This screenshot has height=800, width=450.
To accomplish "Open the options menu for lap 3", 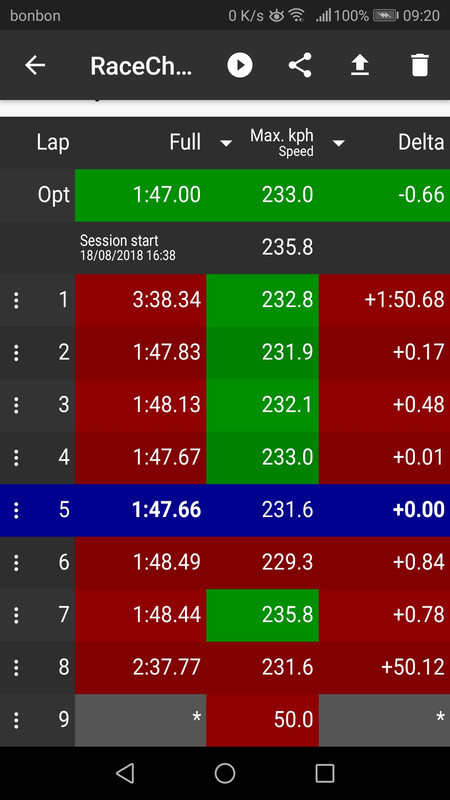I will pyautogui.click(x=16, y=405).
